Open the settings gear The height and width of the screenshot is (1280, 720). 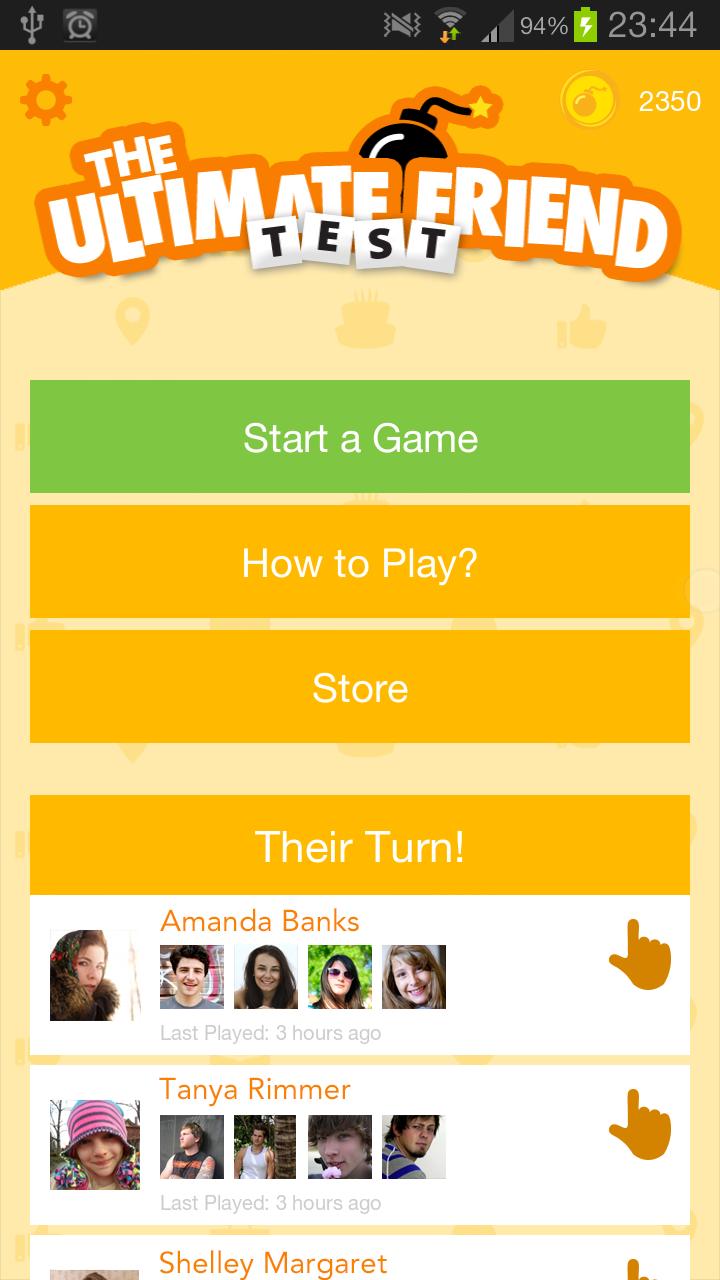coord(46,100)
